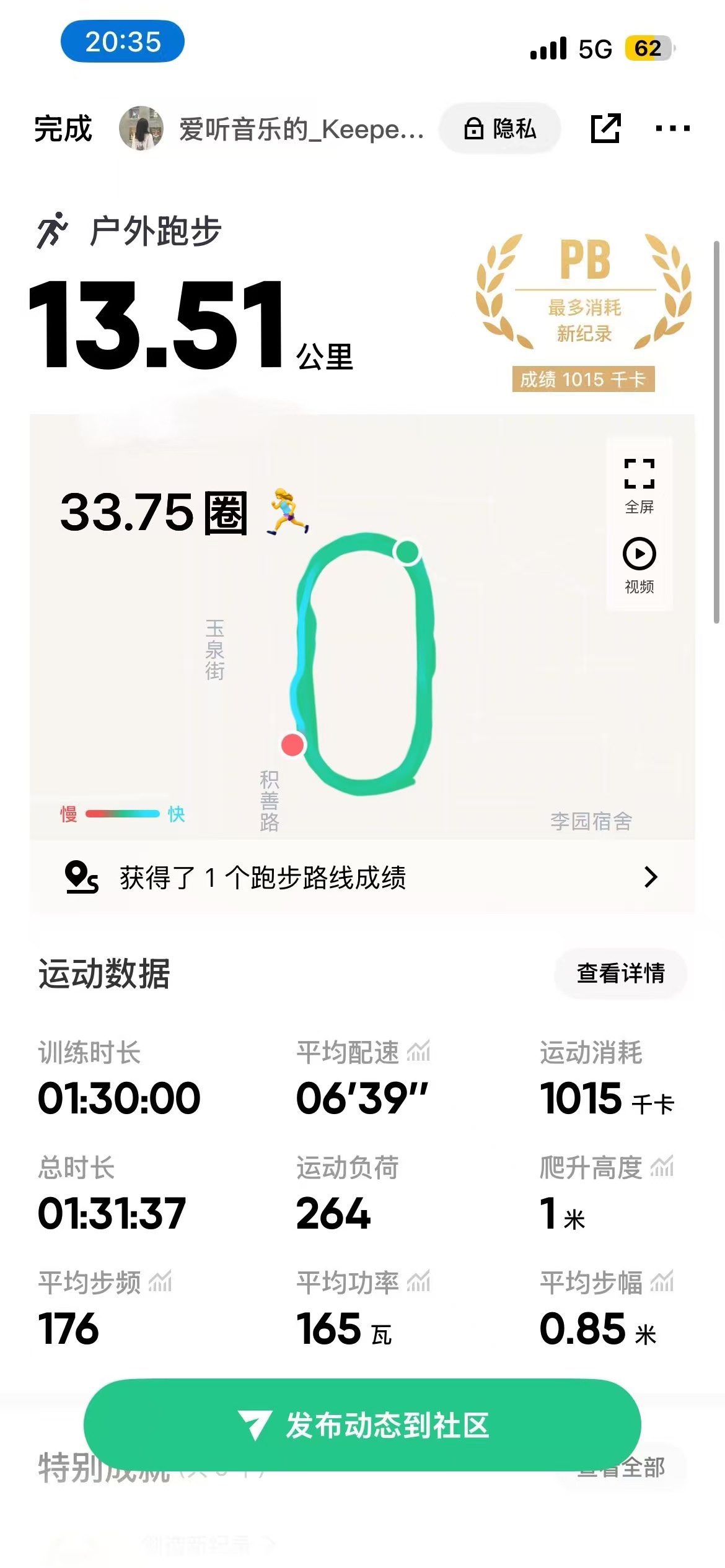Open the 爬升高度 chart icon
The width and height of the screenshot is (725, 1568).
point(662,1167)
